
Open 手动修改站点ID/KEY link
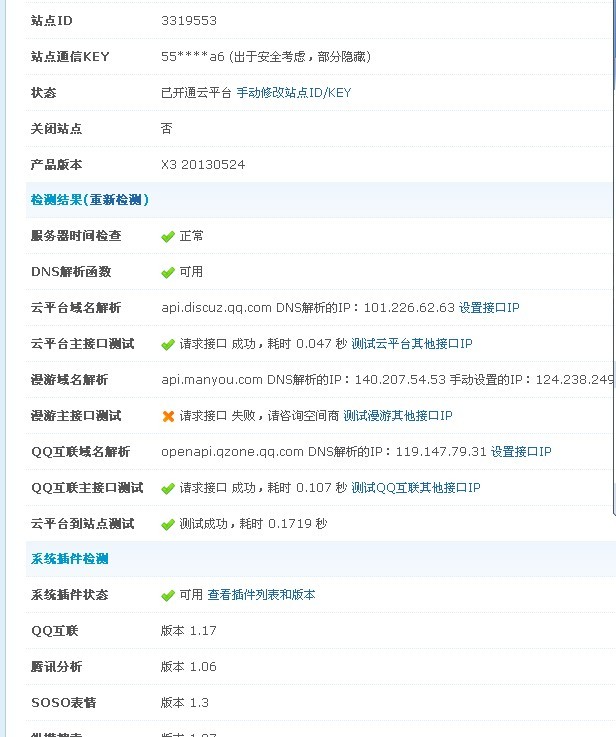pos(294,93)
